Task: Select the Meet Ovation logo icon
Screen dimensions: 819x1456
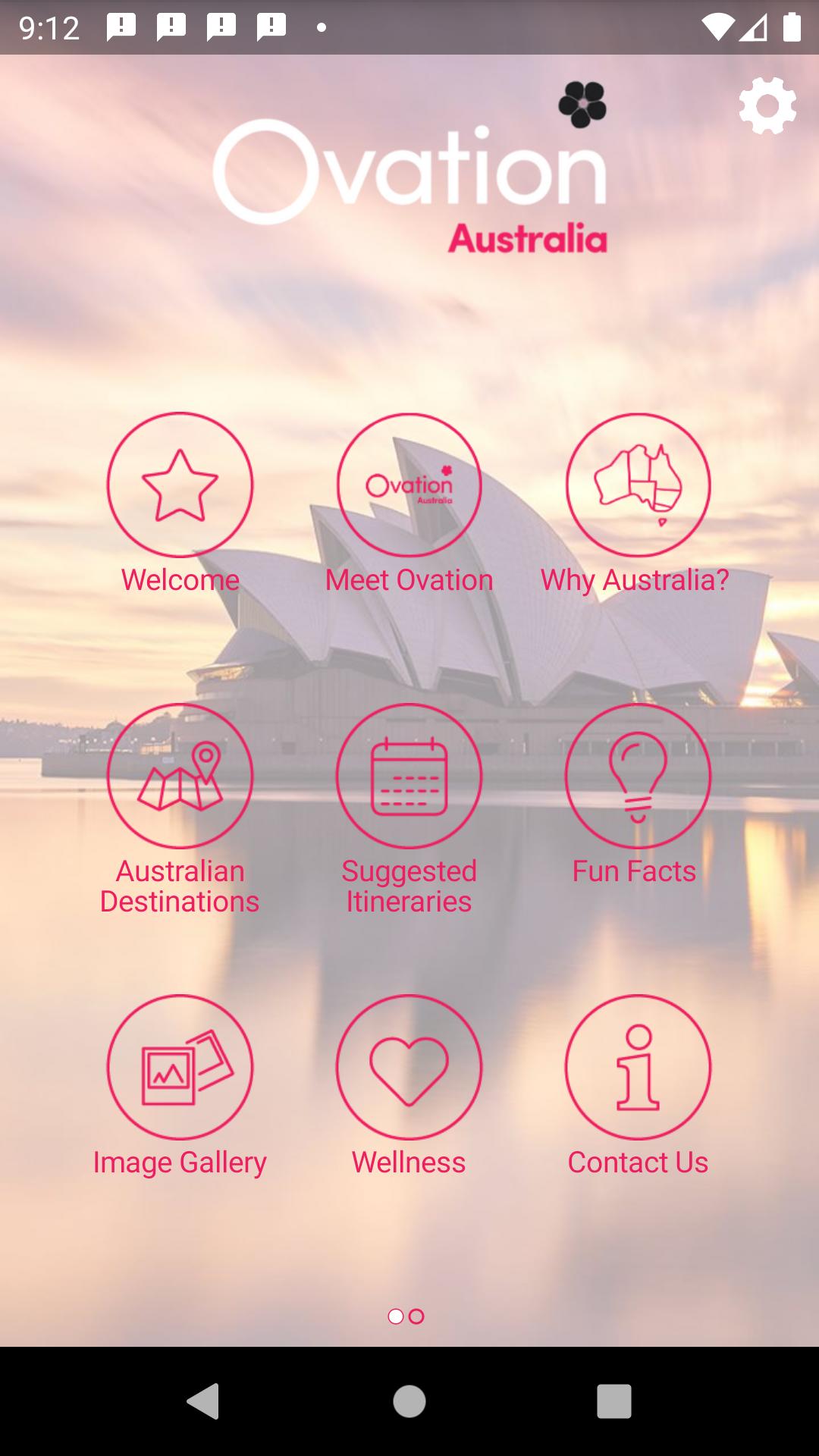Action: tap(409, 484)
